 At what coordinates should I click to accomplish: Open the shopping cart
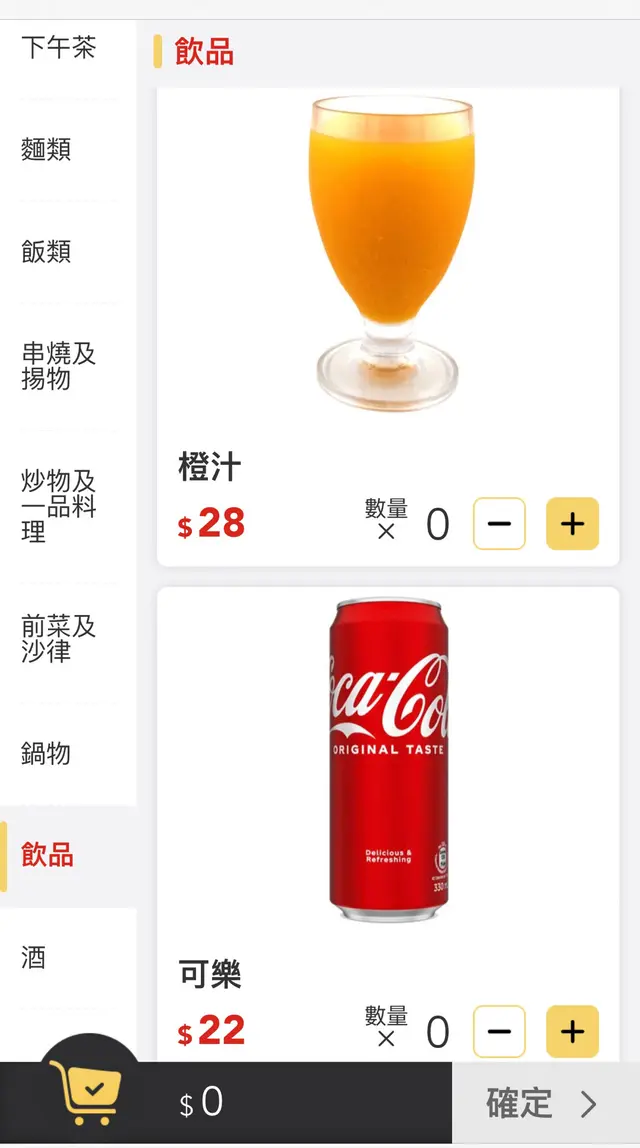(x=88, y=1093)
